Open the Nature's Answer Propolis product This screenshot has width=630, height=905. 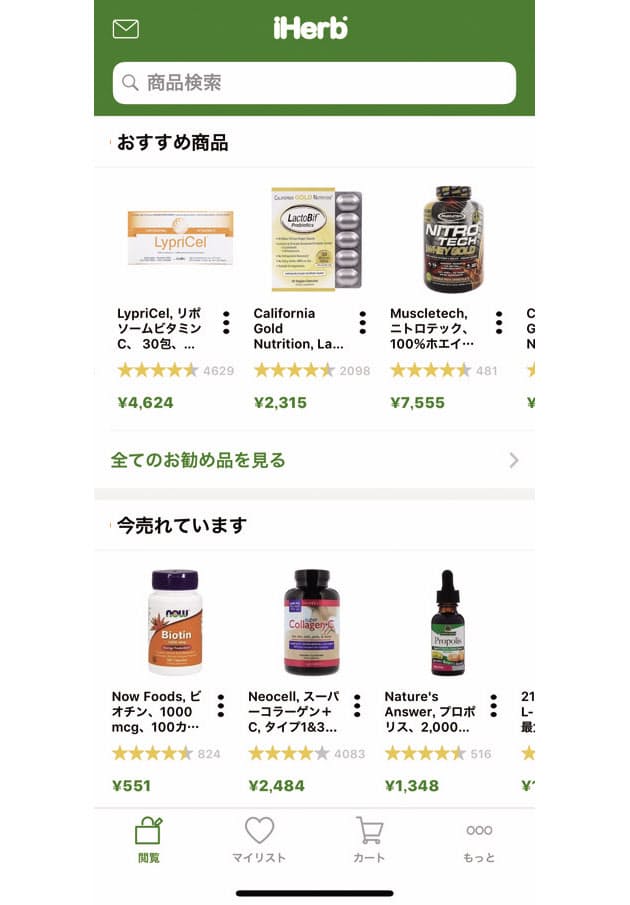447,622
